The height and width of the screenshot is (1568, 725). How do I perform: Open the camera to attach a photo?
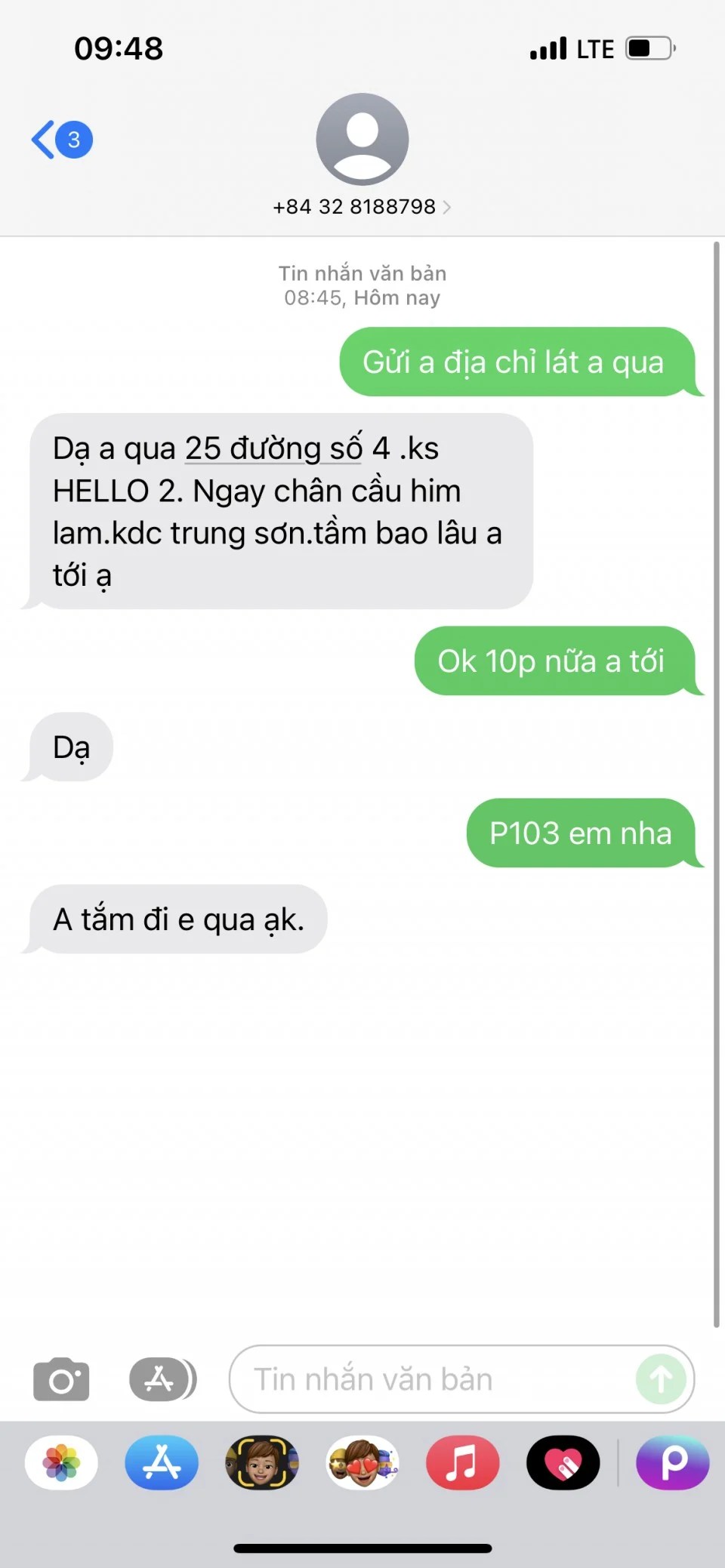pos(61,1379)
